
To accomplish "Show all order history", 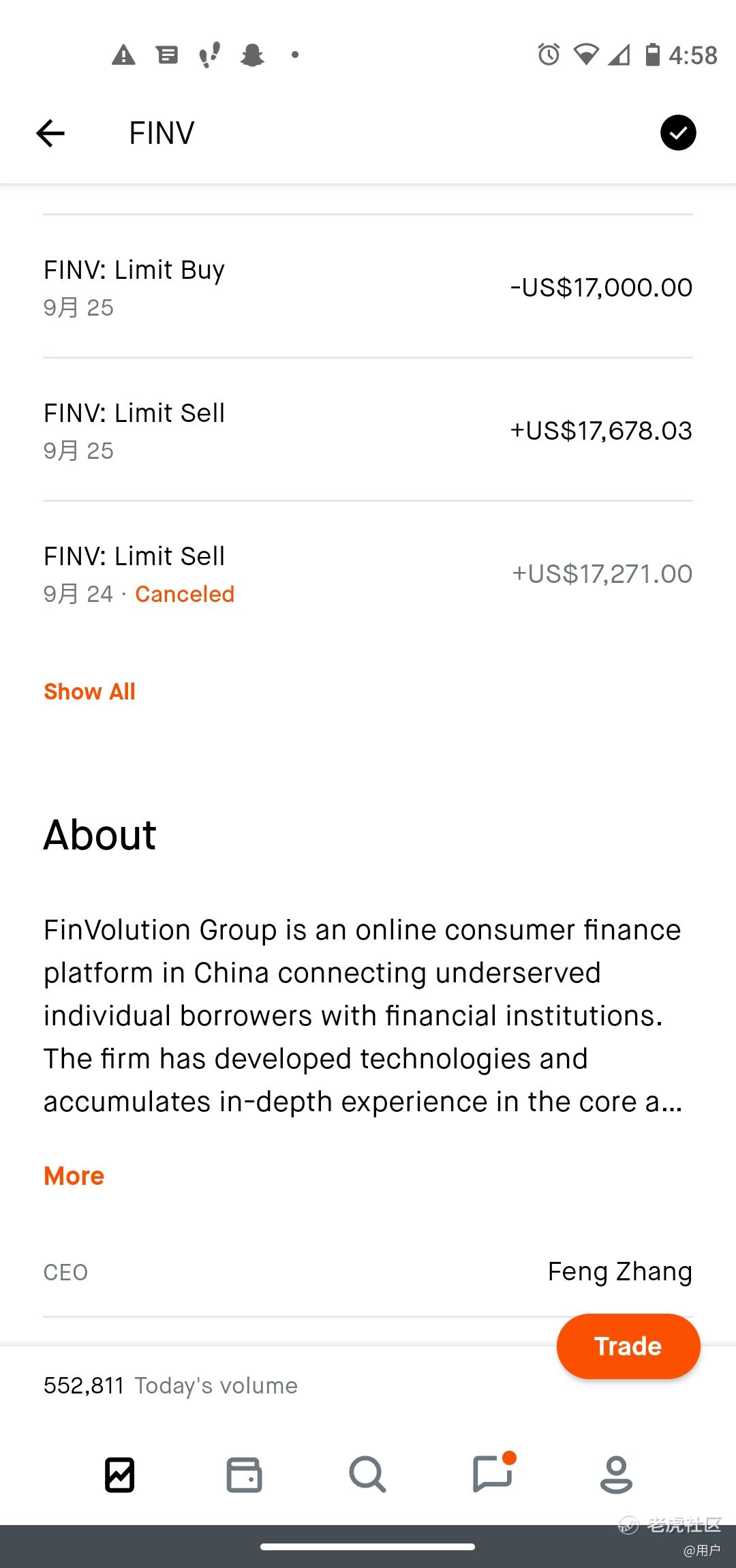I will [x=89, y=691].
